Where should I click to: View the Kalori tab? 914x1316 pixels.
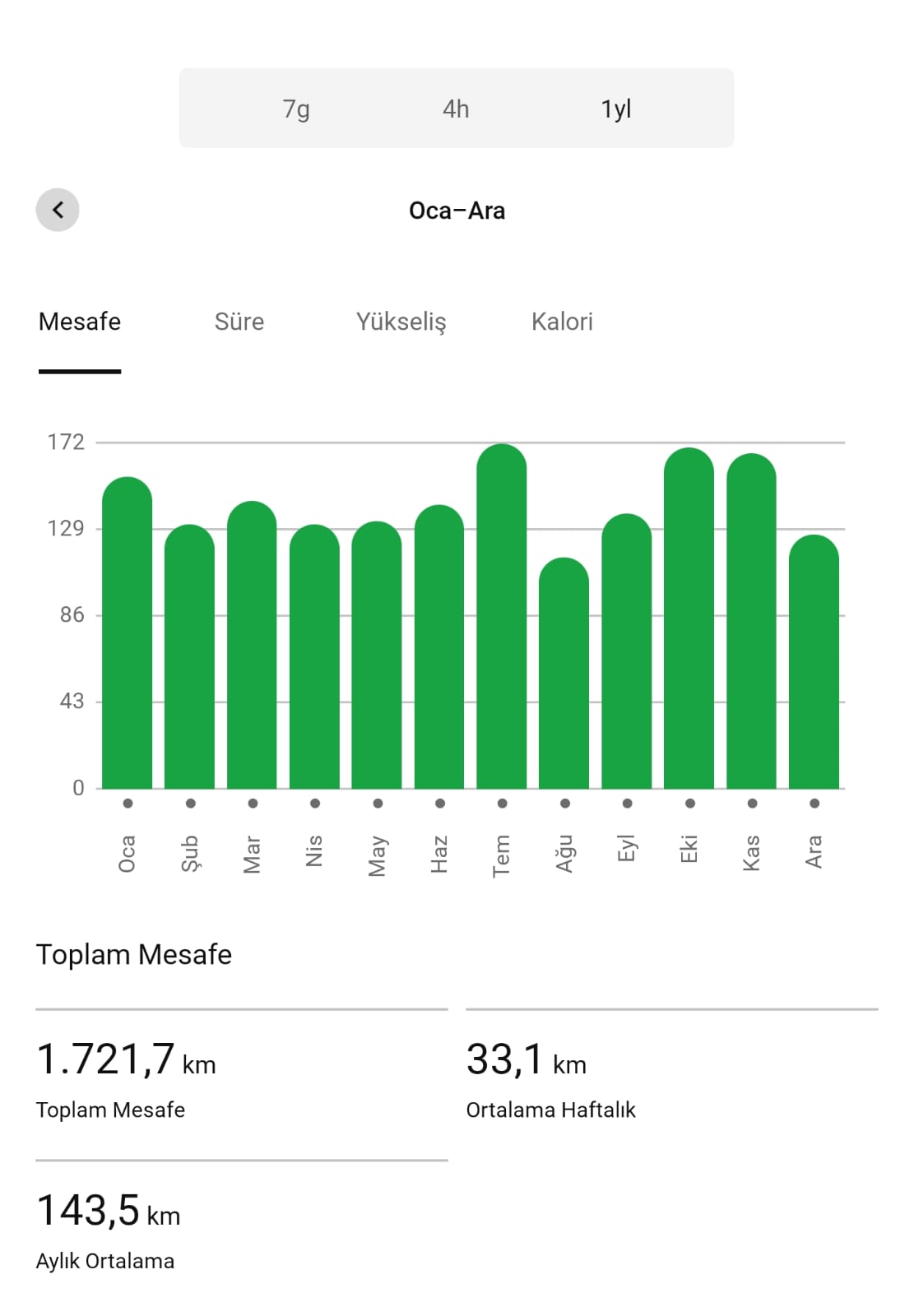pyautogui.click(x=562, y=322)
